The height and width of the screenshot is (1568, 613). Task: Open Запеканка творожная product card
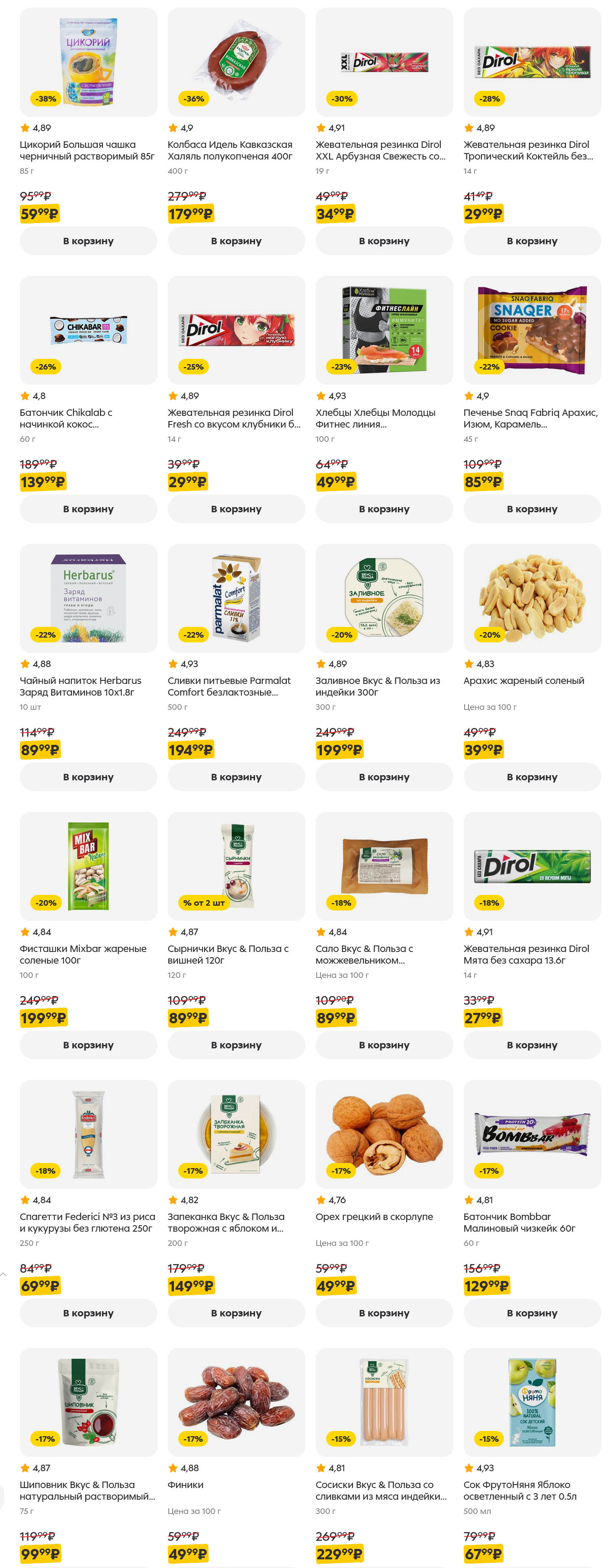coord(236,1134)
